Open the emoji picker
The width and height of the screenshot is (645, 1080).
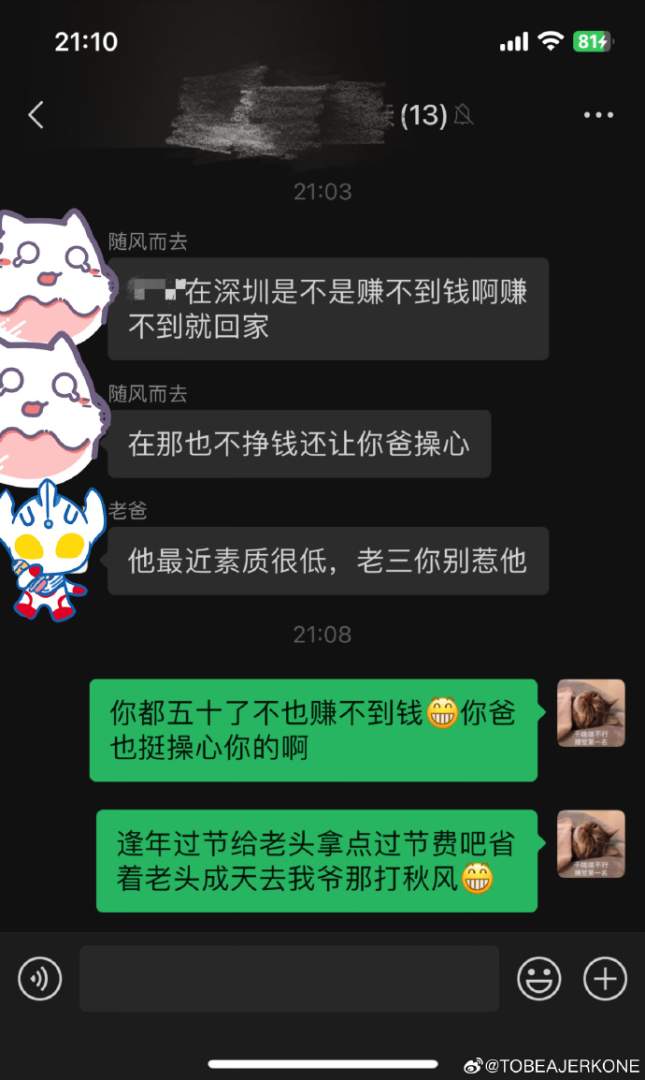(538, 978)
